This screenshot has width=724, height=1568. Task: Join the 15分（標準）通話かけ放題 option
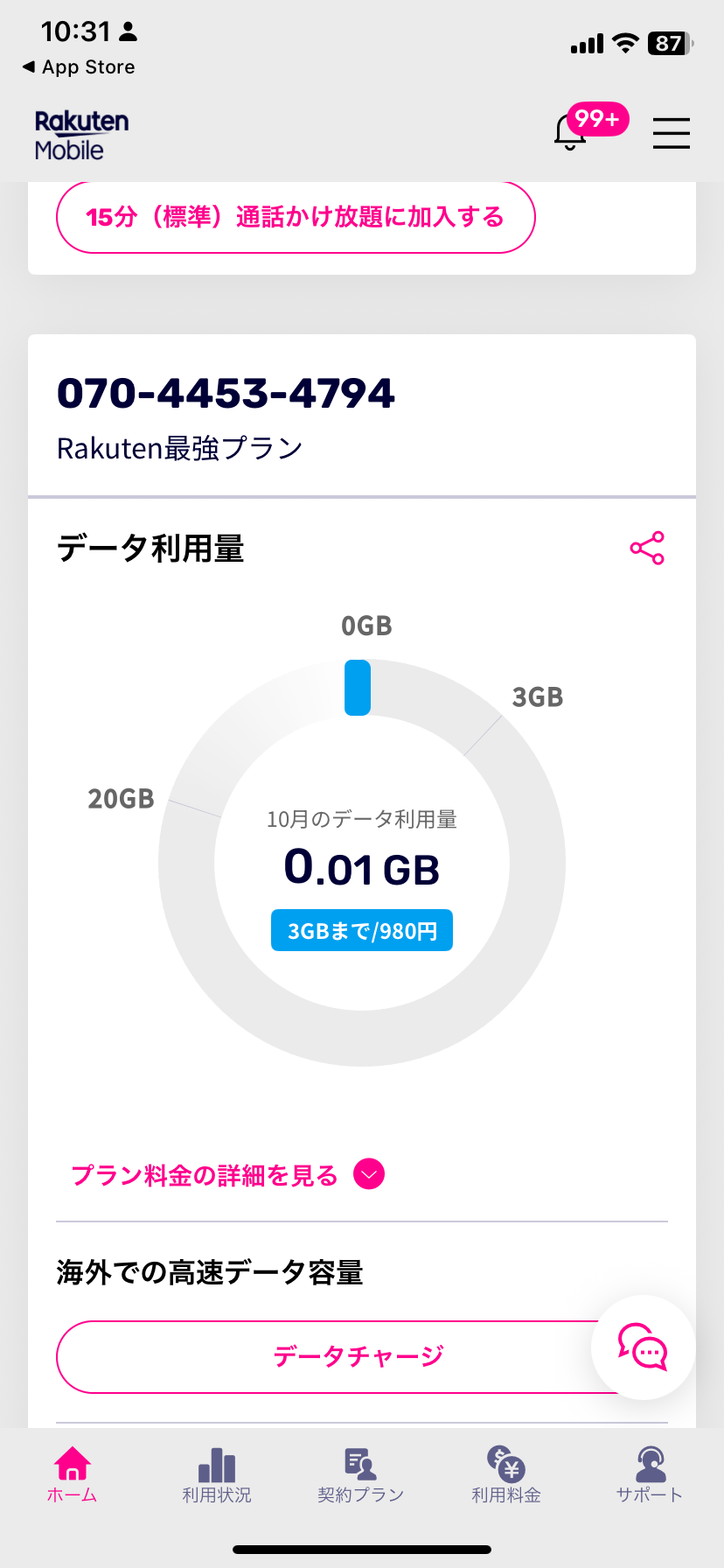pos(296,217)
